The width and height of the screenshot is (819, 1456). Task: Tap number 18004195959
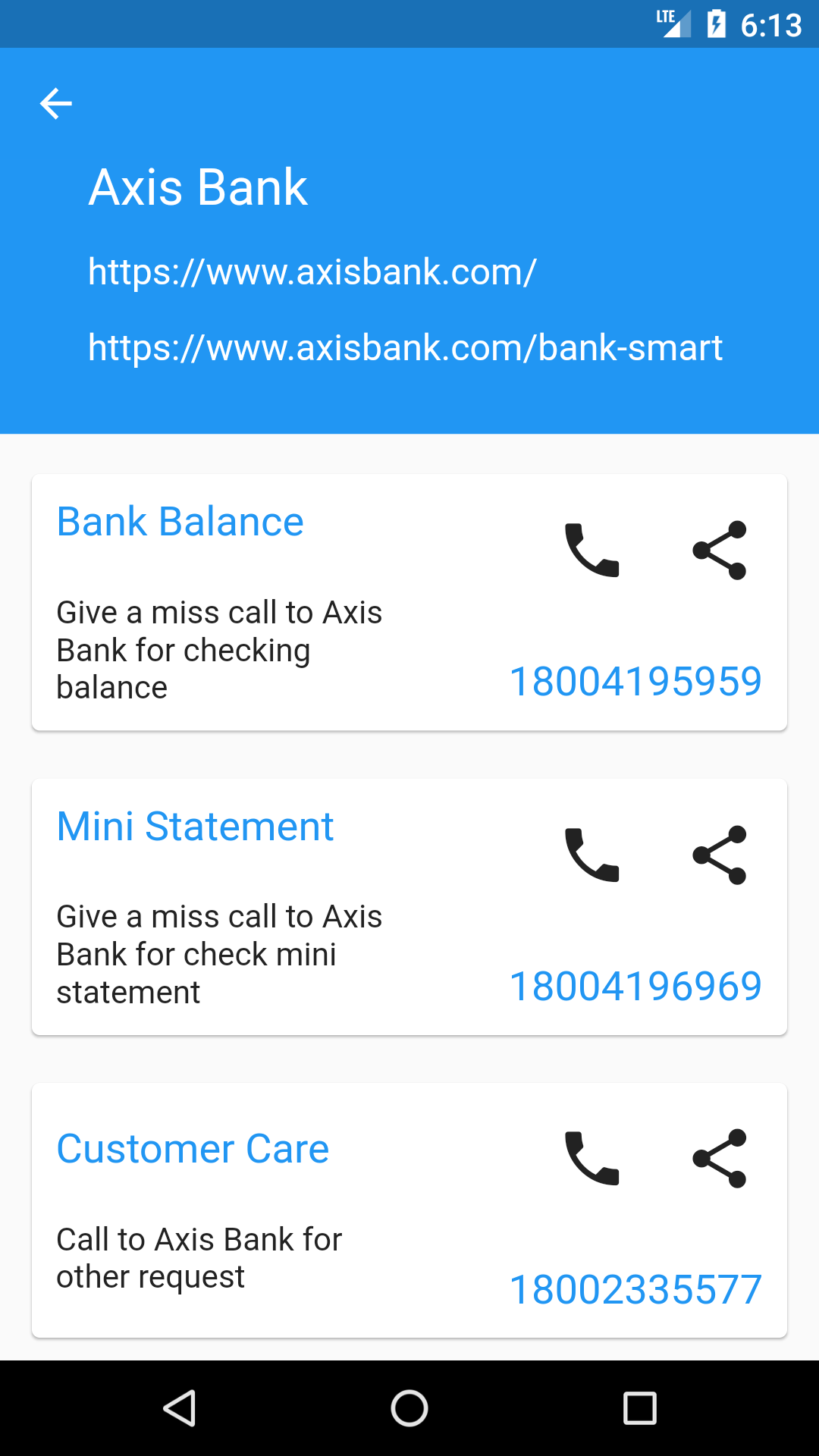[x=635, y=681]
